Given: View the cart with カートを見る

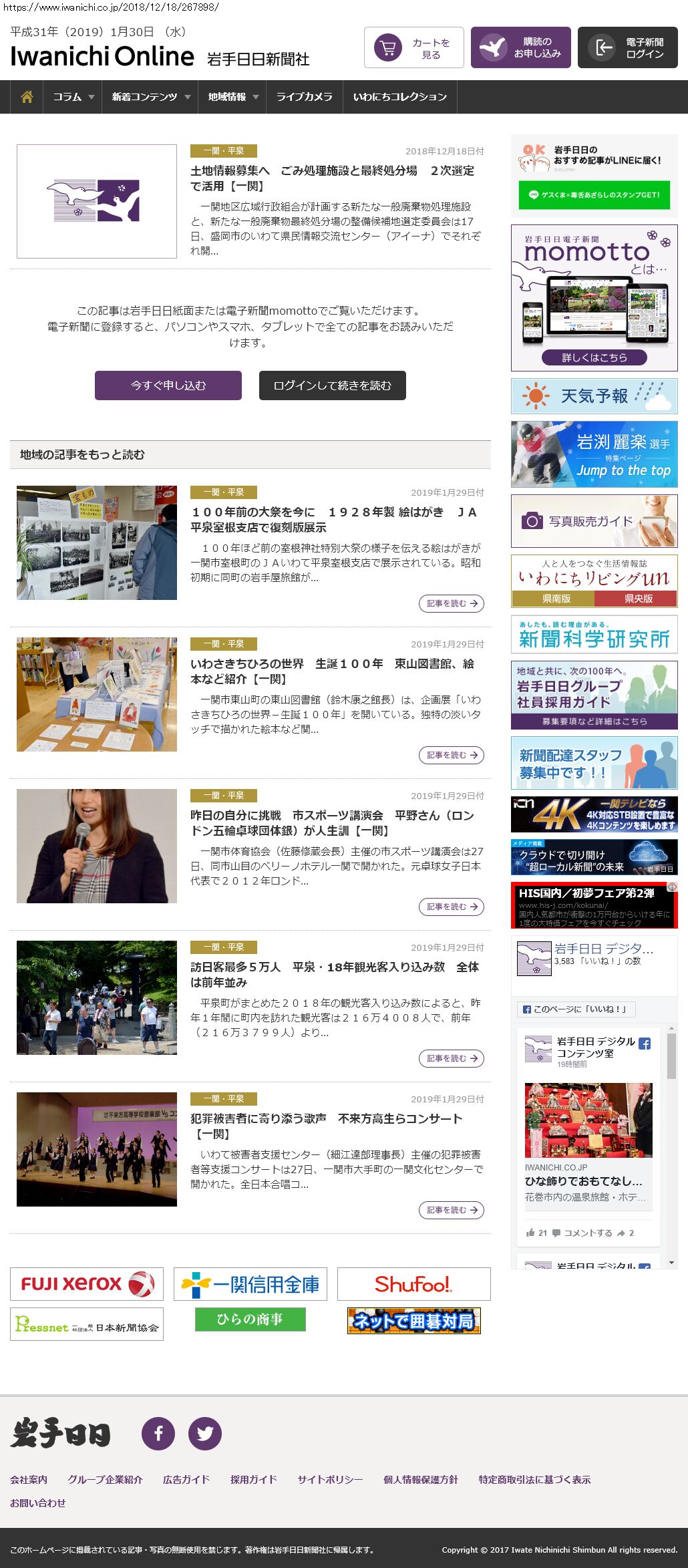Looking at the screenshot, I should 413,47.
